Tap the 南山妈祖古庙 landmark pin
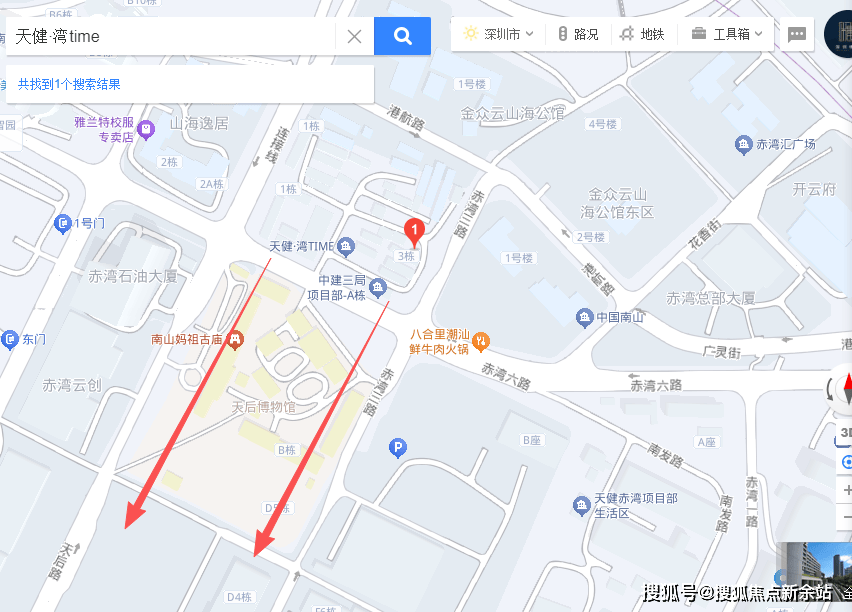 [235, 339]
